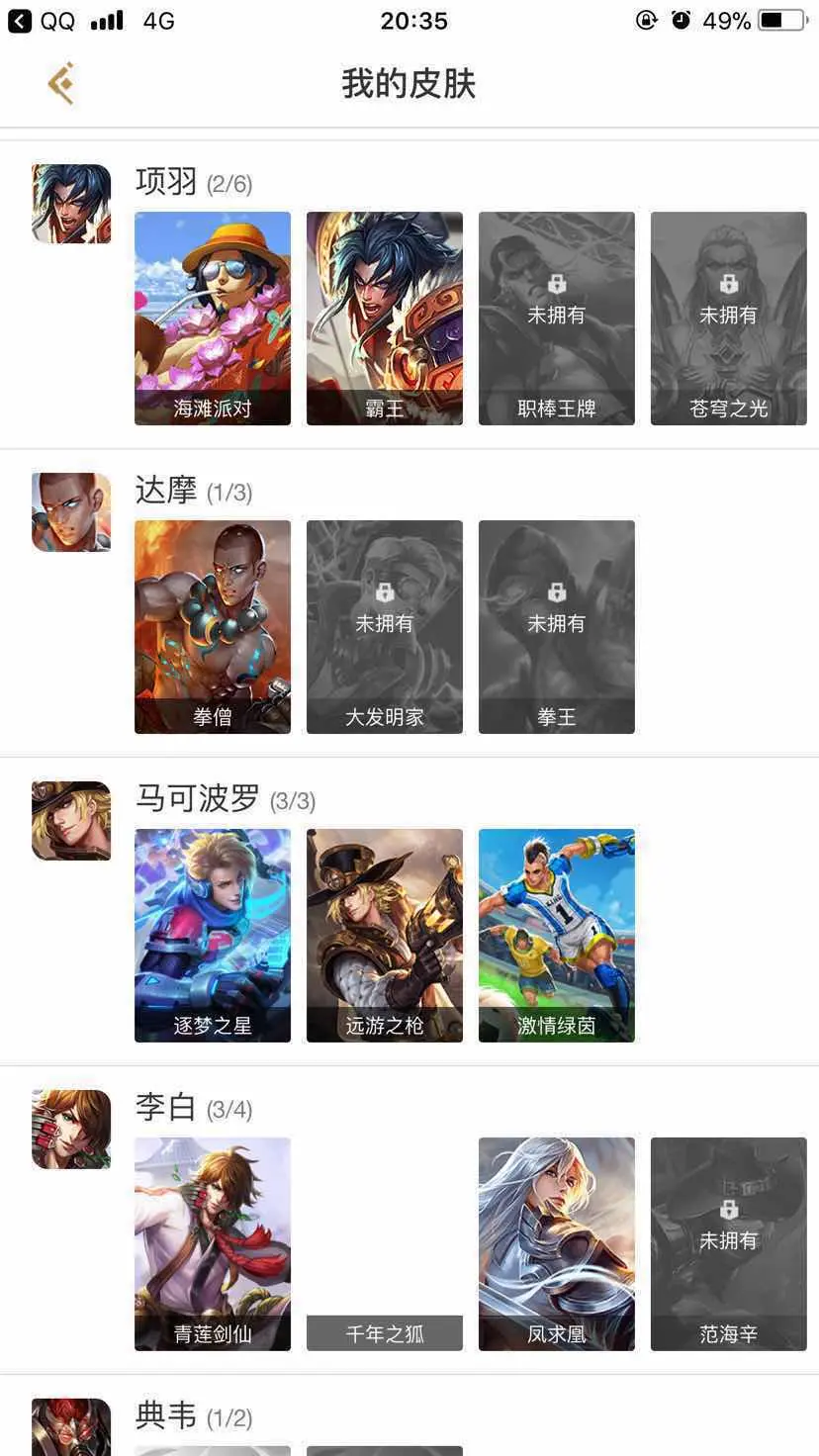Open the 海滩派对 skin card
This screenshot has width=819, height=1456.
(213, 318)
